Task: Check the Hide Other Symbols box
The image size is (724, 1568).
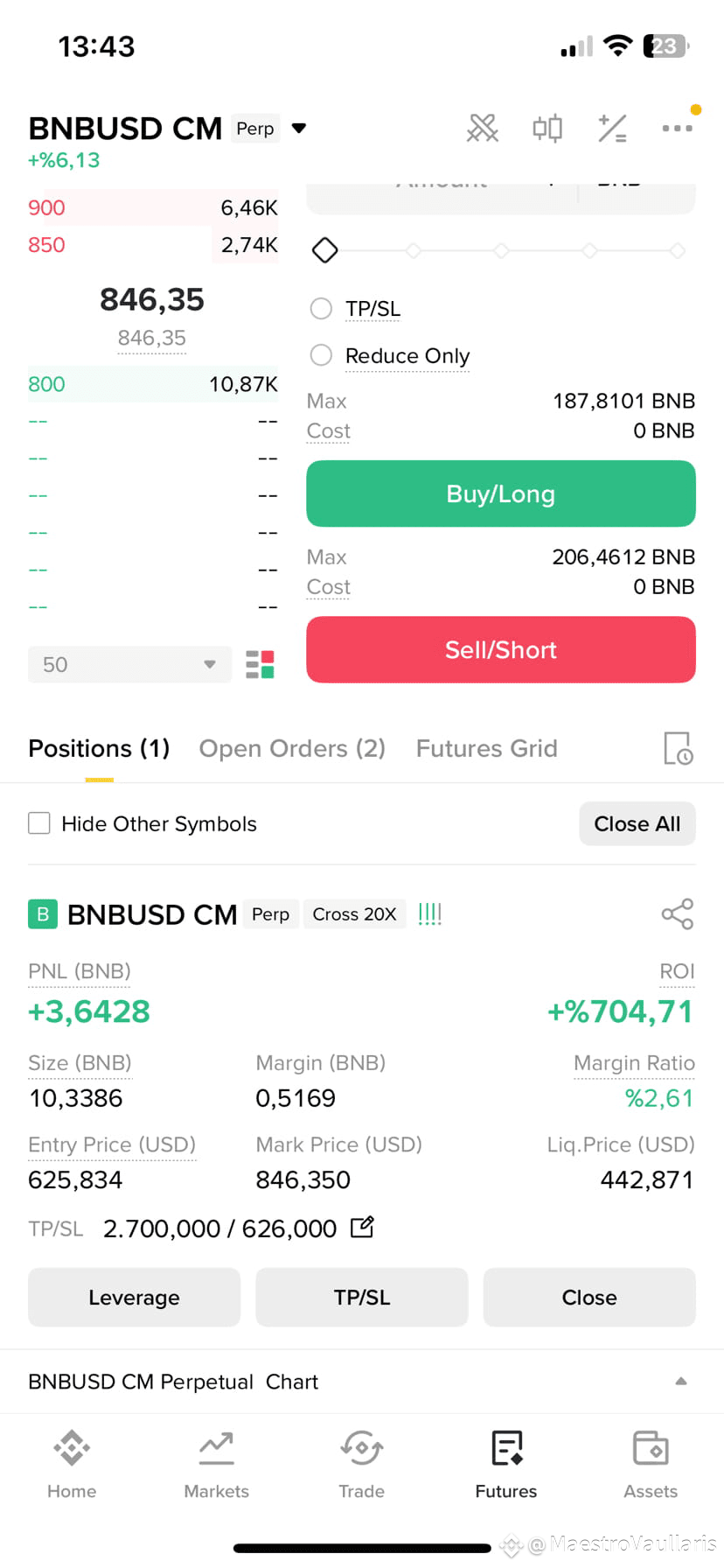Action: (39, 823)
